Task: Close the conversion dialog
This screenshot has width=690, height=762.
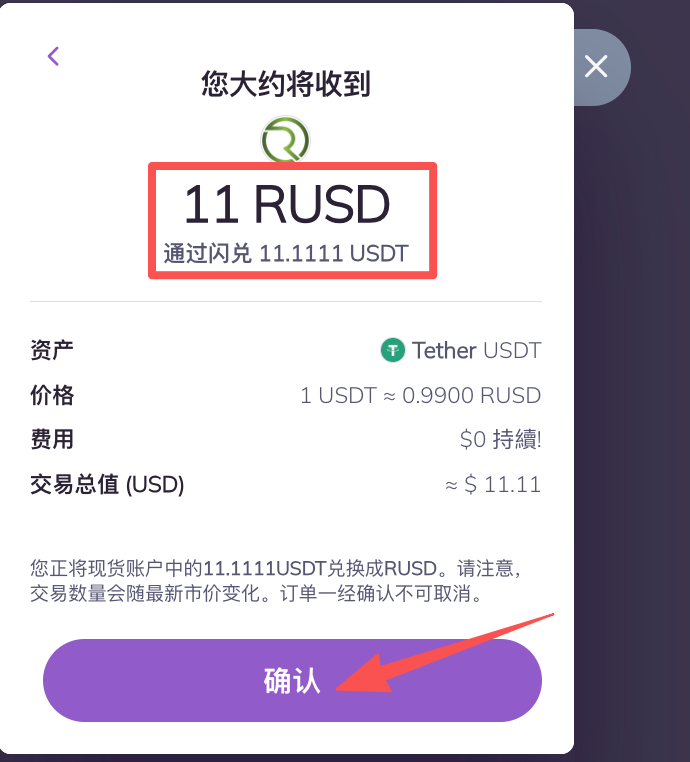Action: (596, 67)
